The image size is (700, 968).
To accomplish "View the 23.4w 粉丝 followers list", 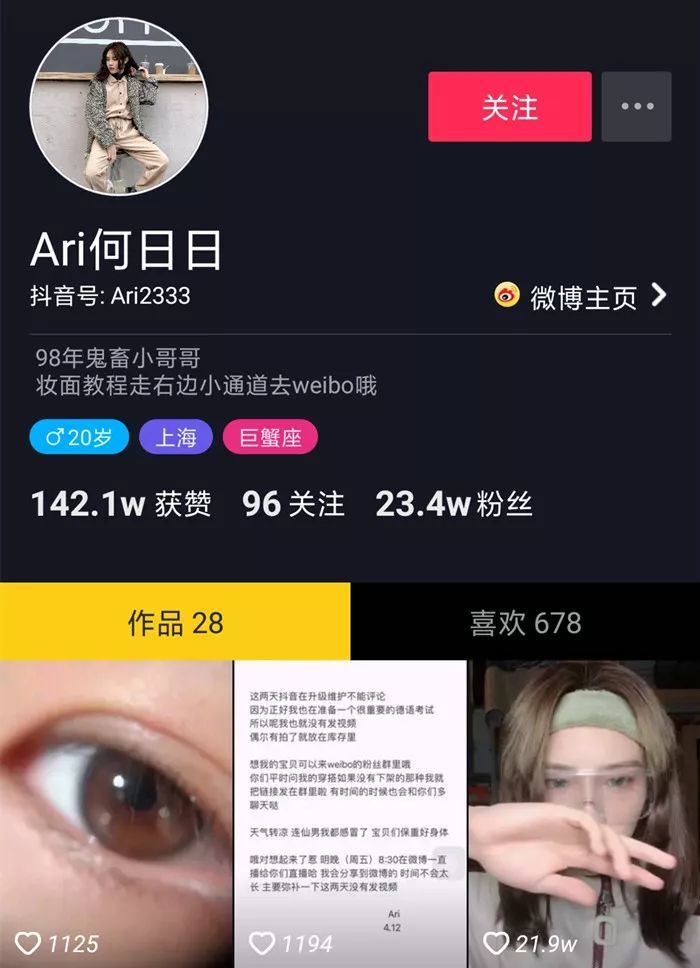I will (x=453, y=504).
